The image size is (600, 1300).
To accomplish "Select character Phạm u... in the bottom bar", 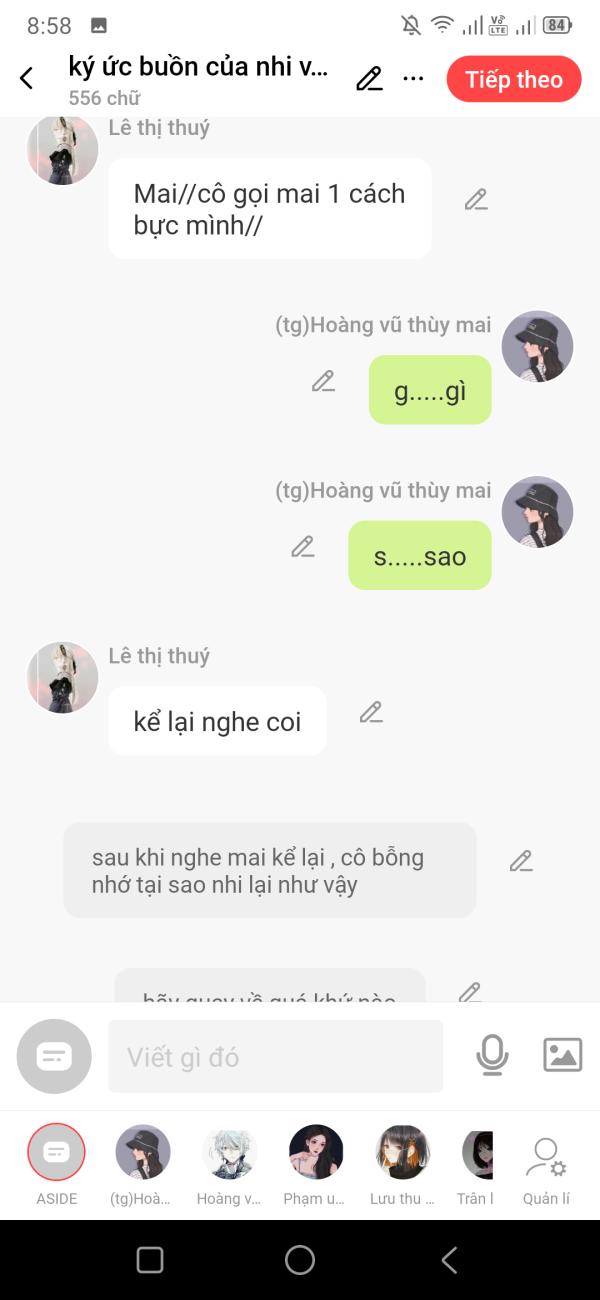I will [x=316, y=1165].
